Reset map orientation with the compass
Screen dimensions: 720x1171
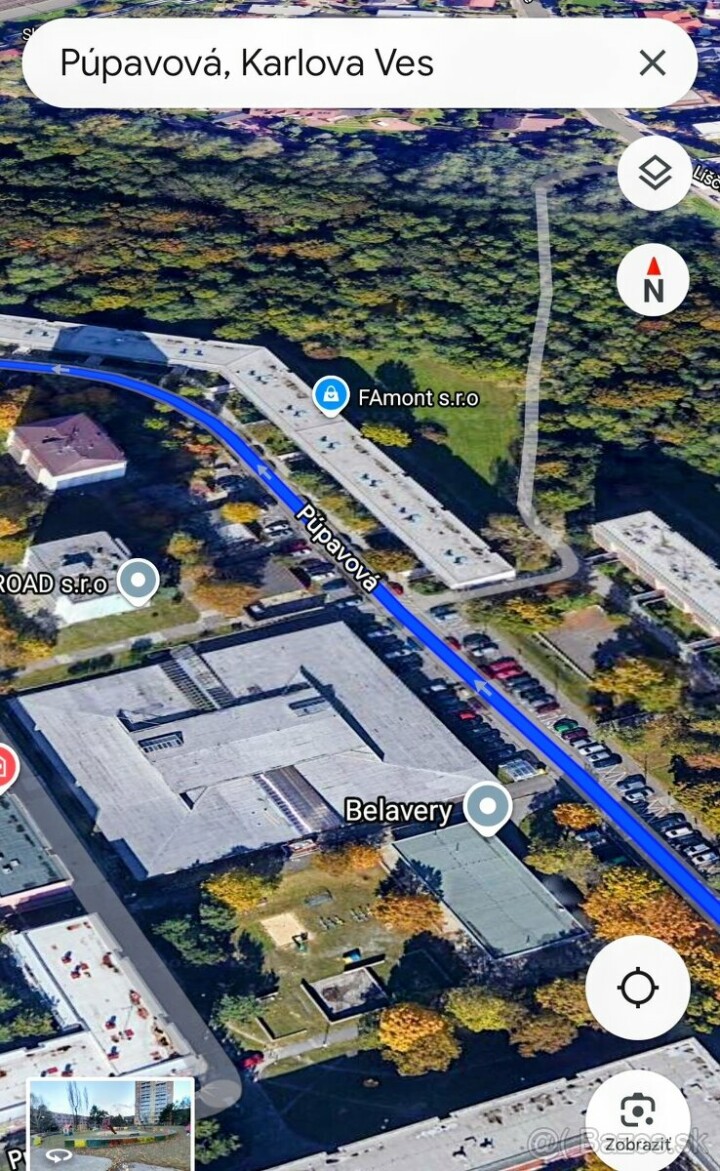click(653, 280)
